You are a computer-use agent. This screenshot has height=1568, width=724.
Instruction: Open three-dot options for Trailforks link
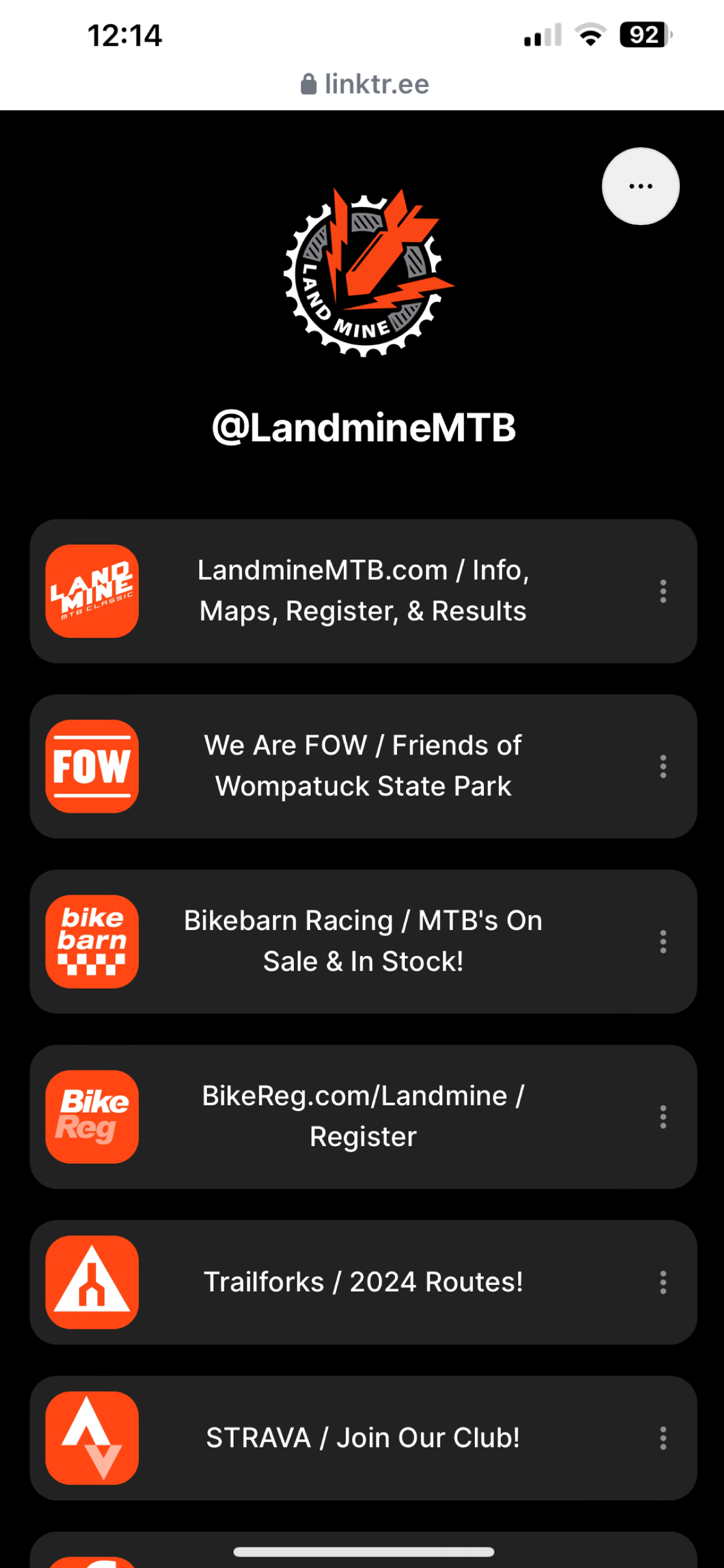pyautogui.click(x=662, y=1283)
